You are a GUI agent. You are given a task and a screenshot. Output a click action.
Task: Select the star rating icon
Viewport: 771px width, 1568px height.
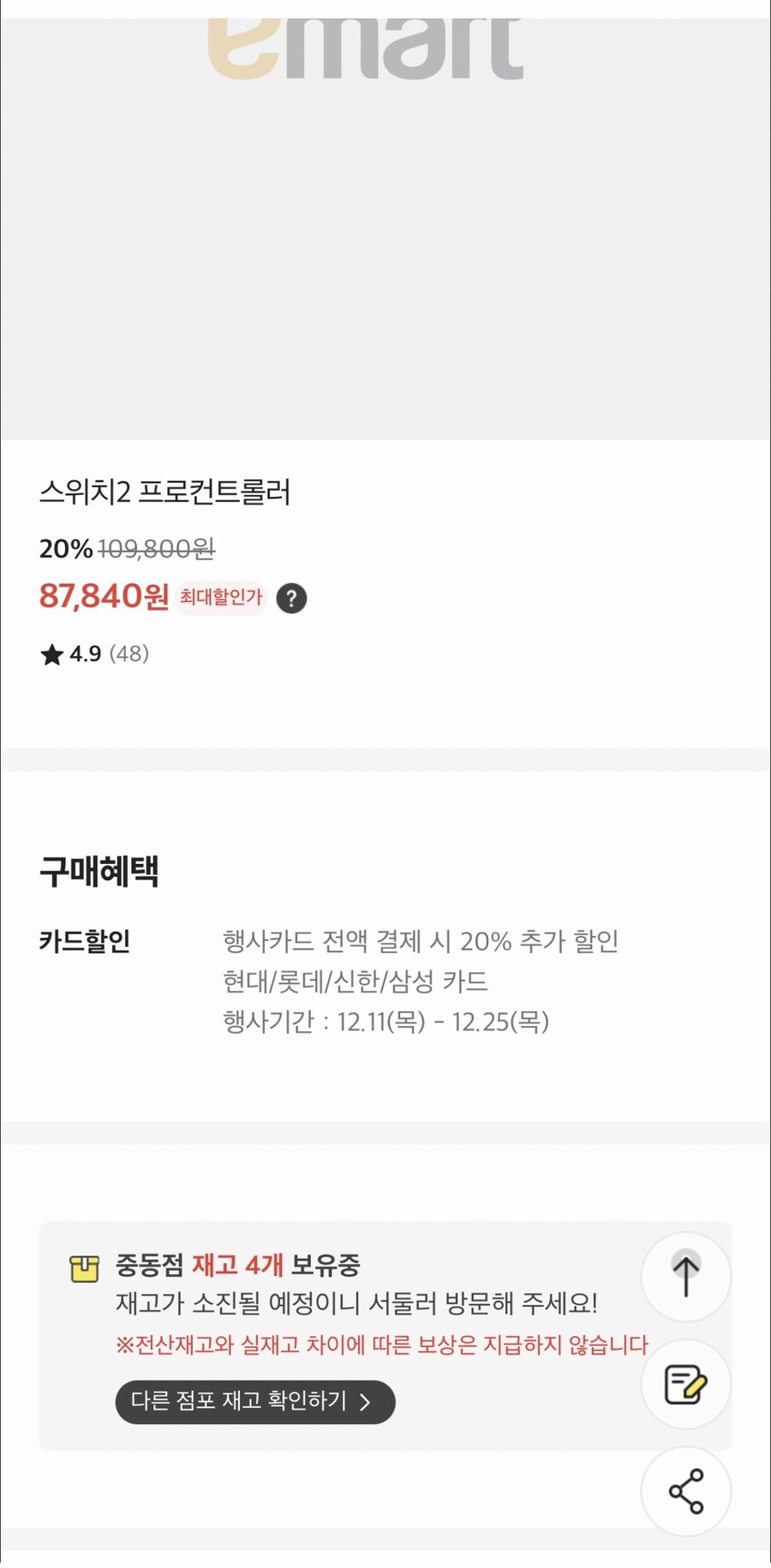[52, 654]
